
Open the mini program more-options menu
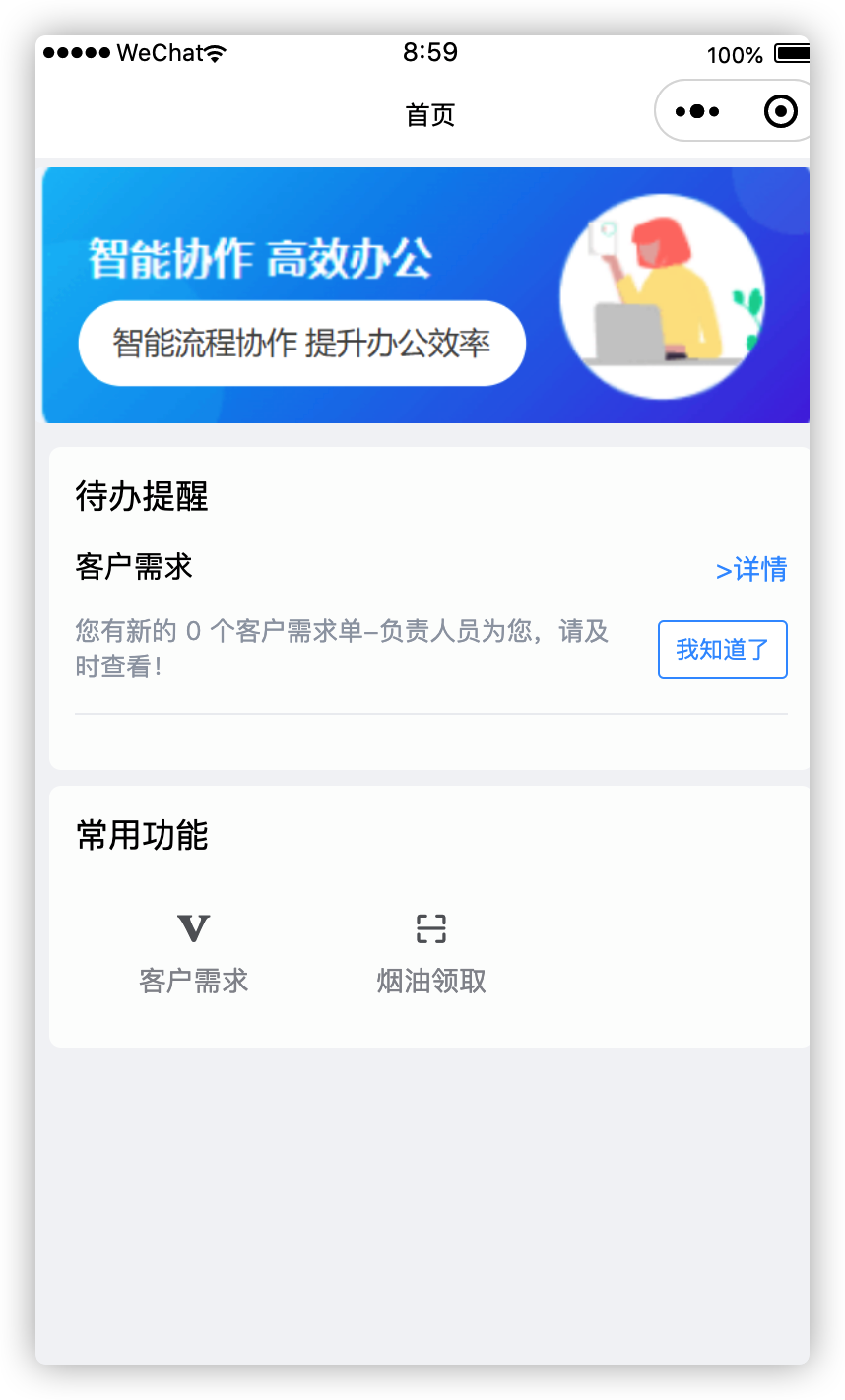pos(698,112)
